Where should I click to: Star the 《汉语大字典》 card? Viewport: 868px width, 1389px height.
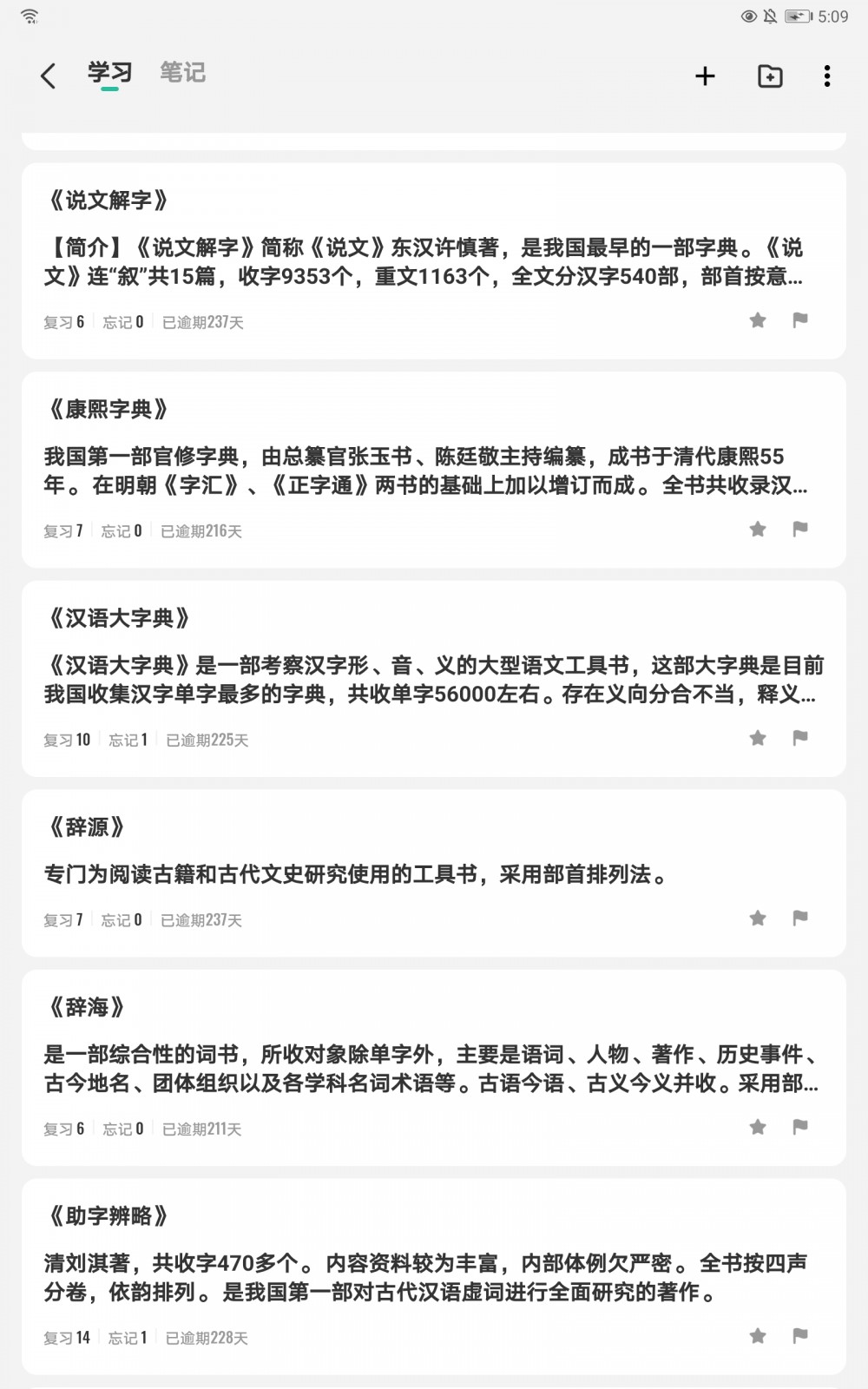(758, 738)
